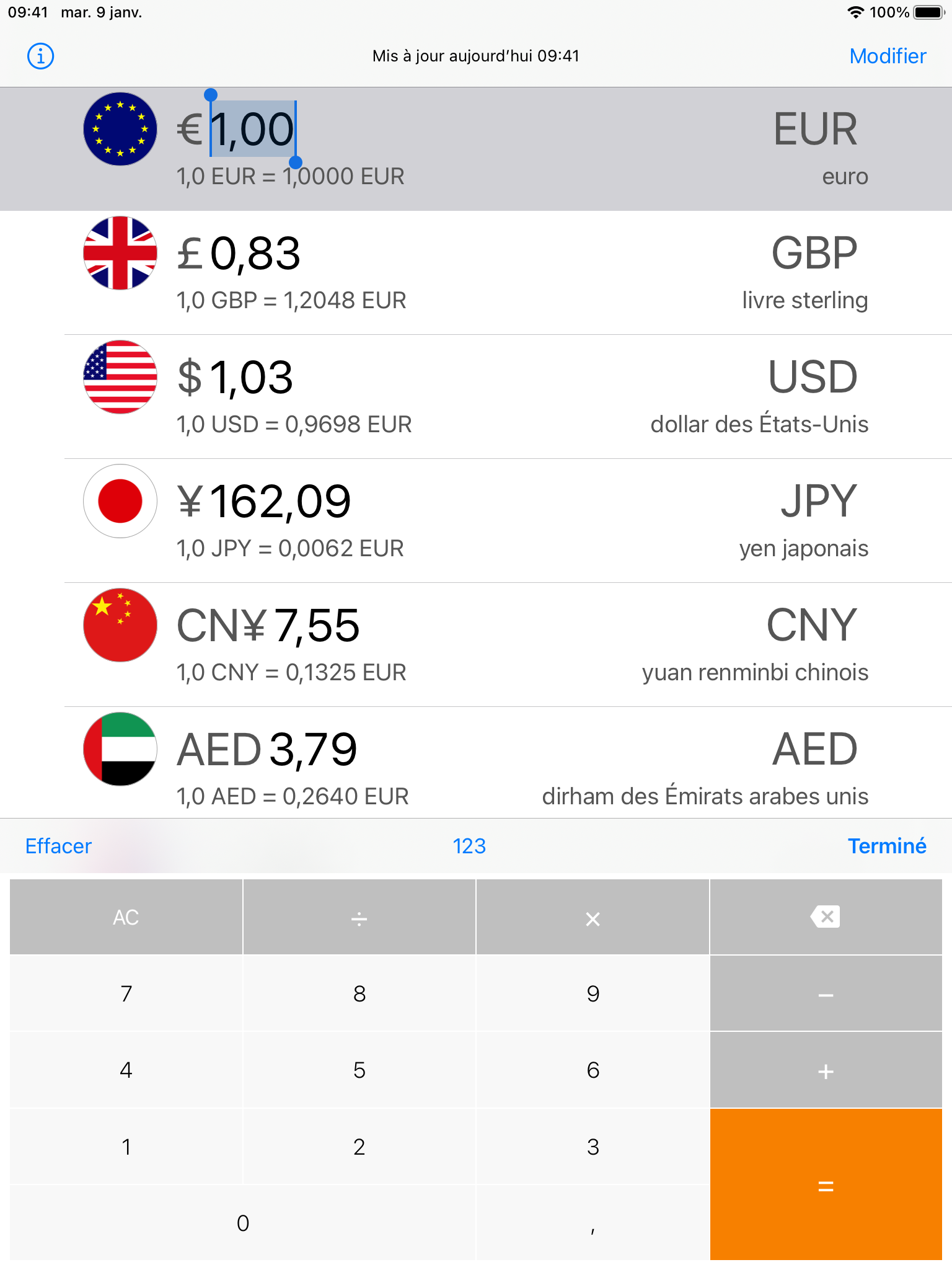Screen dimensions: 952x1270
Task: Select the European Union flag icon
Action: click(120, 130)
